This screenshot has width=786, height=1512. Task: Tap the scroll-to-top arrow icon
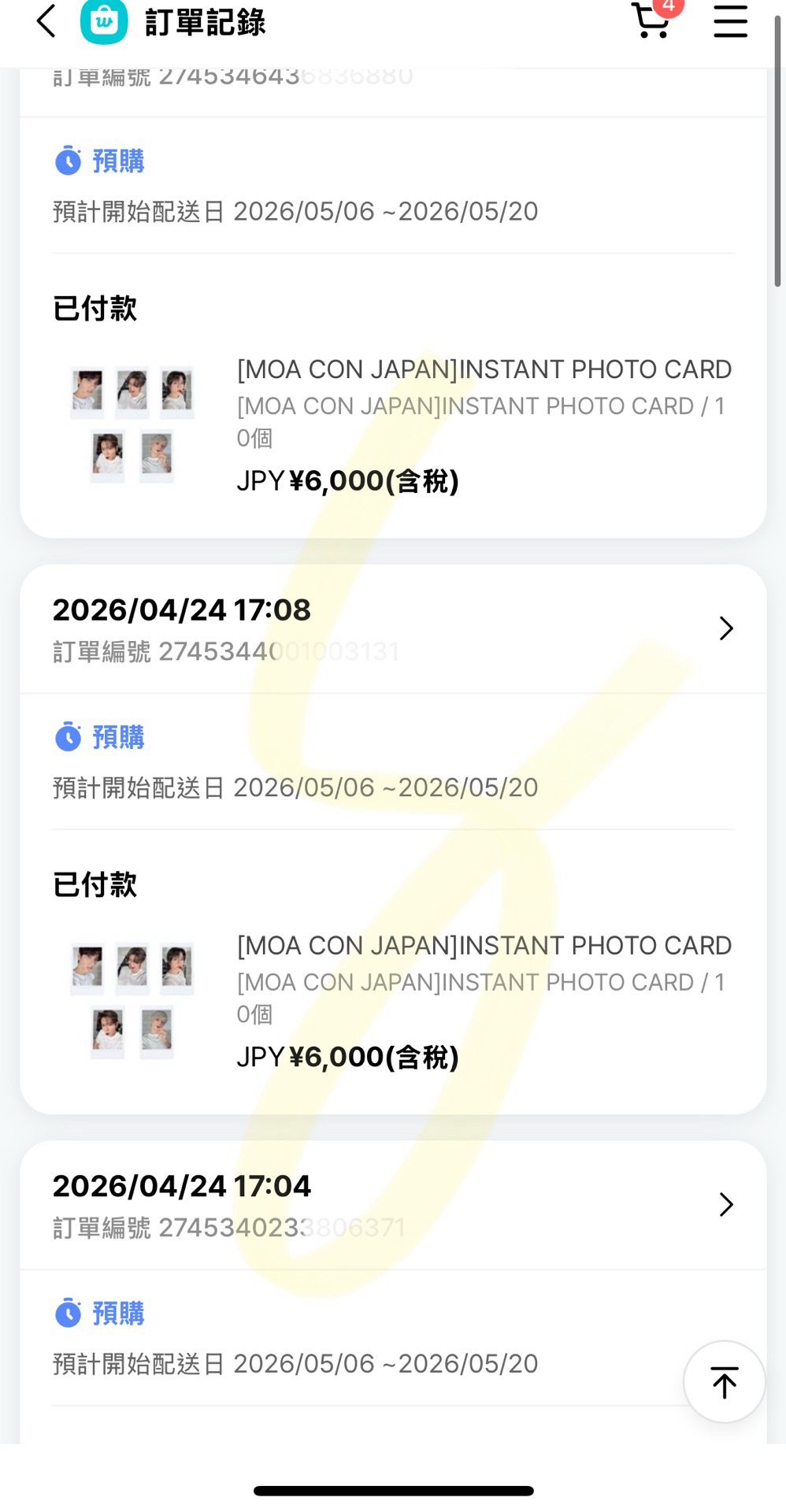tap(724, 1382)
